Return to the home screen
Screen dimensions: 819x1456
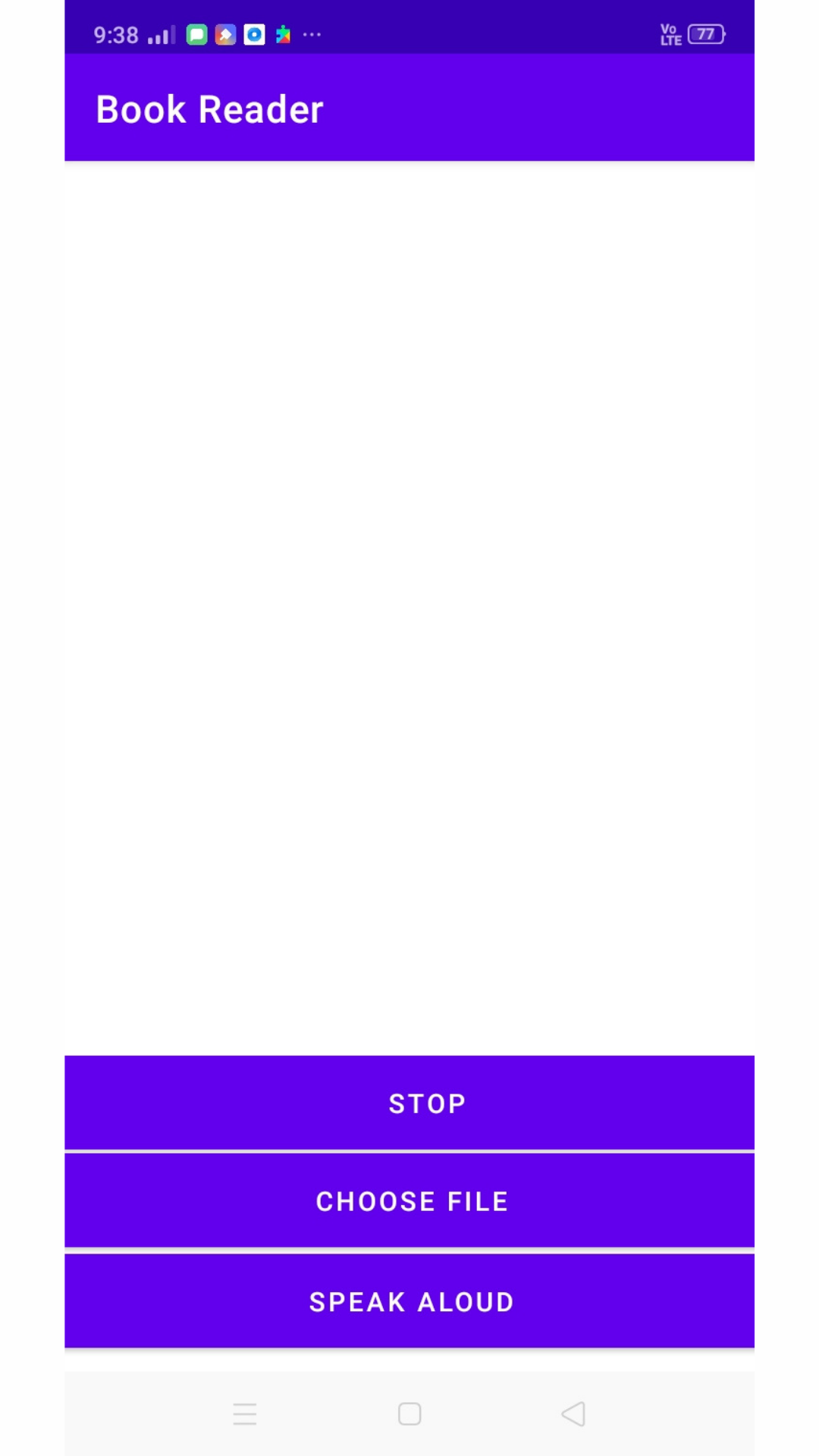409,1414
